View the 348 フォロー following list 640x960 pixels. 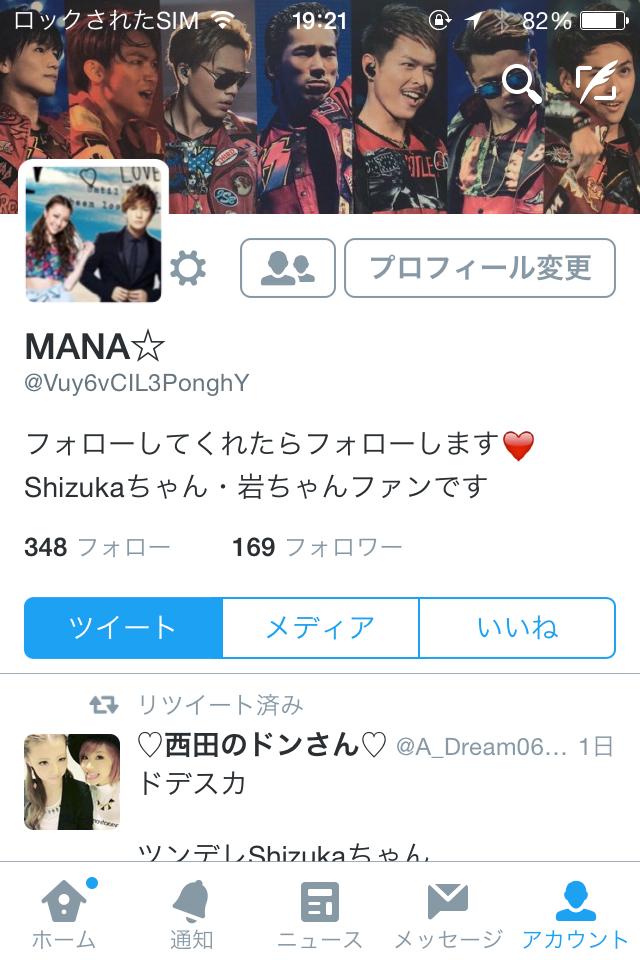[97, 547]
